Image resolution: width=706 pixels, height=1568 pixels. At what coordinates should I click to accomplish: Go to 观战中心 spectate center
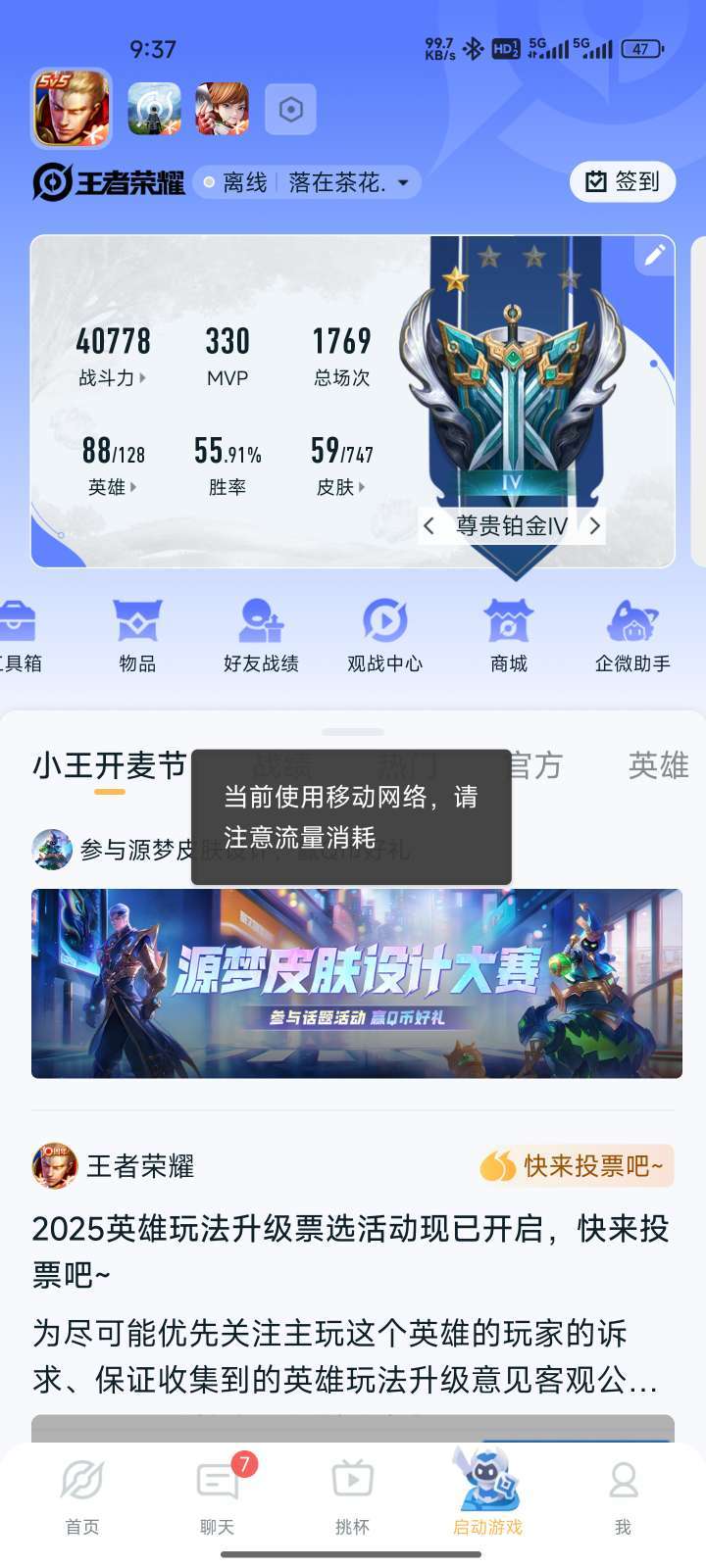(384, 637)
